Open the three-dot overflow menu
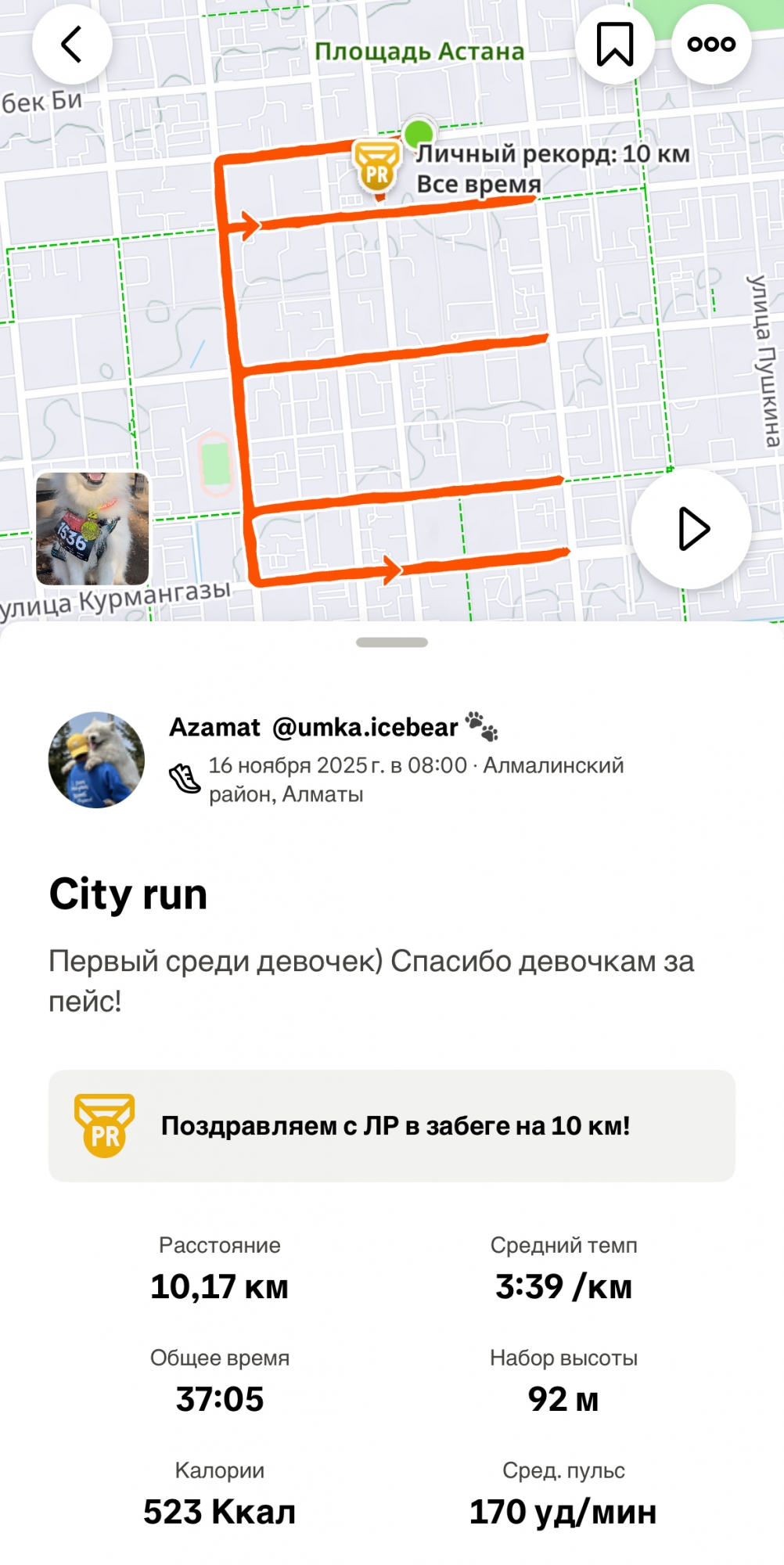 (711, 45)
